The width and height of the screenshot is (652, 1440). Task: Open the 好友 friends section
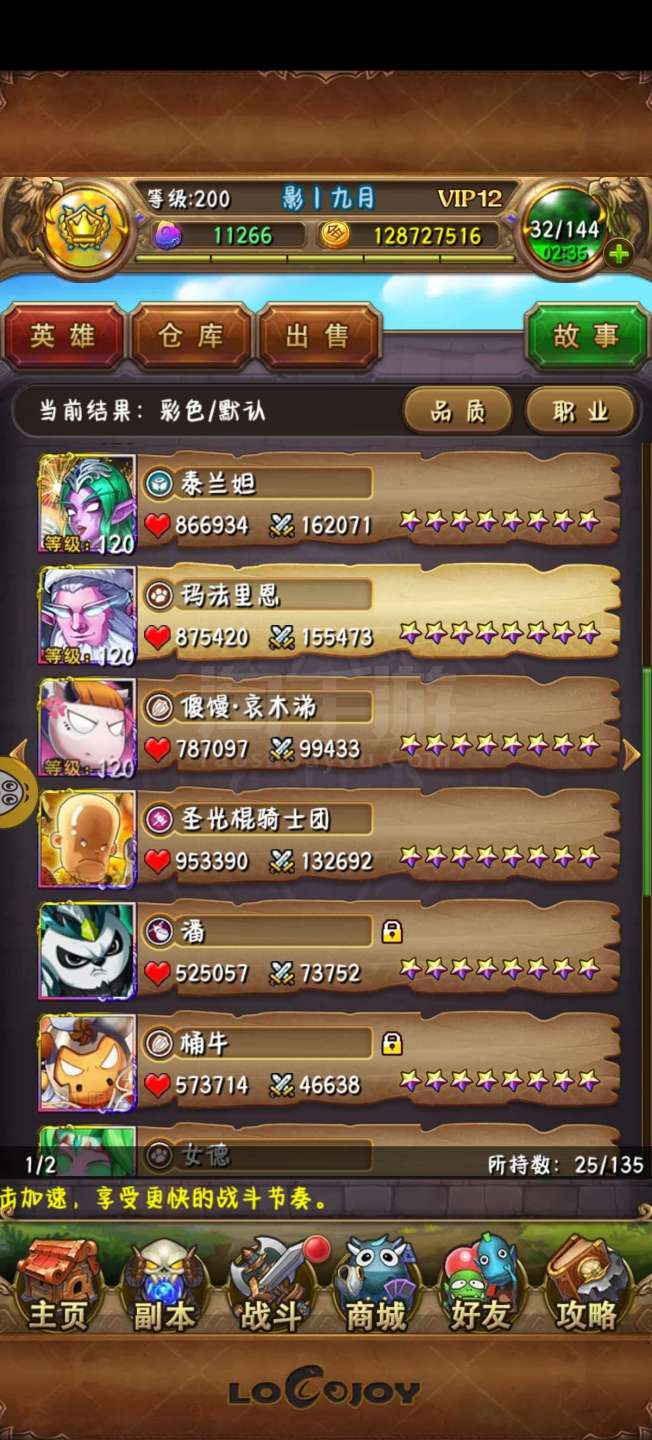481,1286
